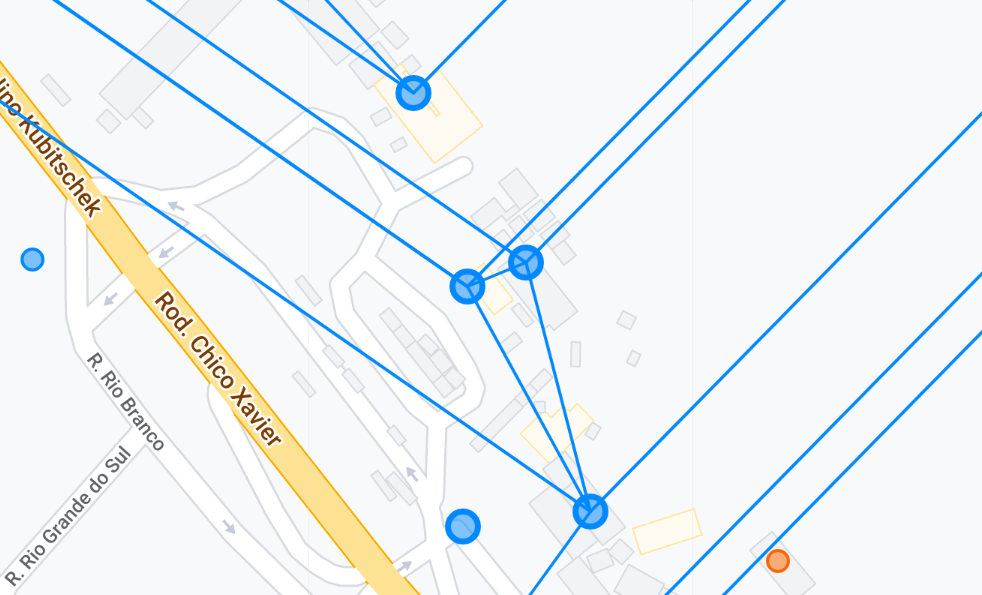
Task: Tap the orange map marker
Action: tap(777, 561)
